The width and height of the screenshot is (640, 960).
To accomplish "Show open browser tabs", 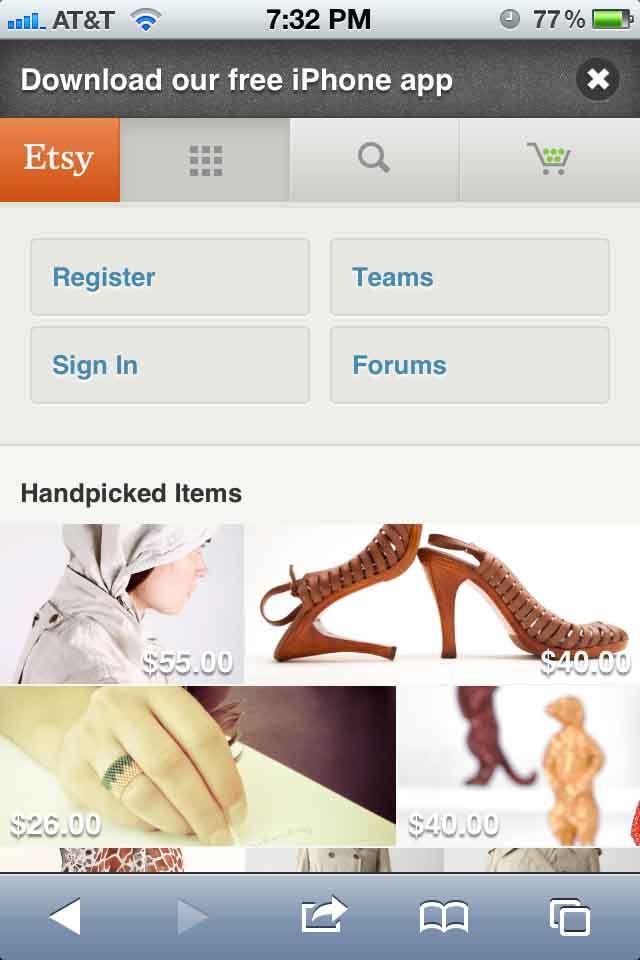I will (570, 916).
